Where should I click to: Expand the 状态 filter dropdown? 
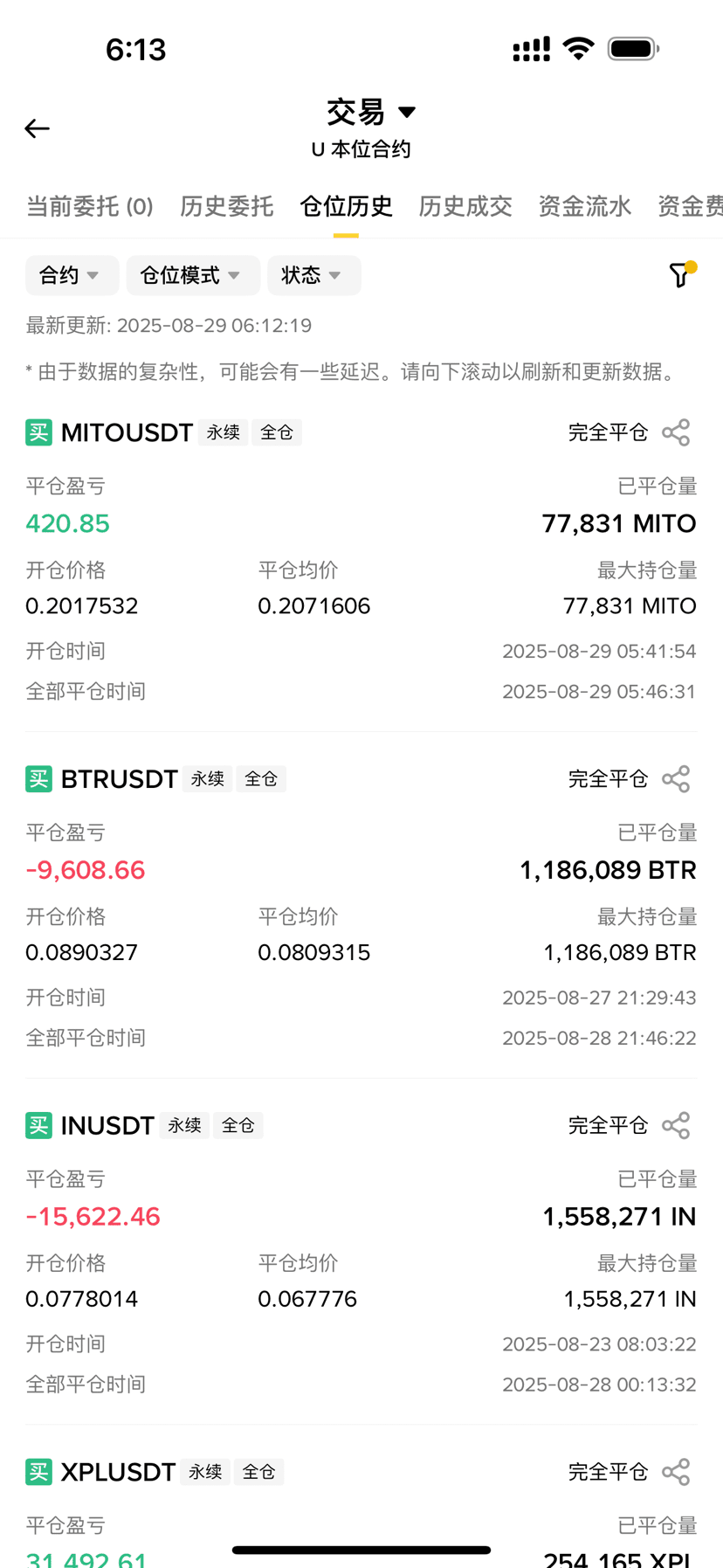click(314, 275)
